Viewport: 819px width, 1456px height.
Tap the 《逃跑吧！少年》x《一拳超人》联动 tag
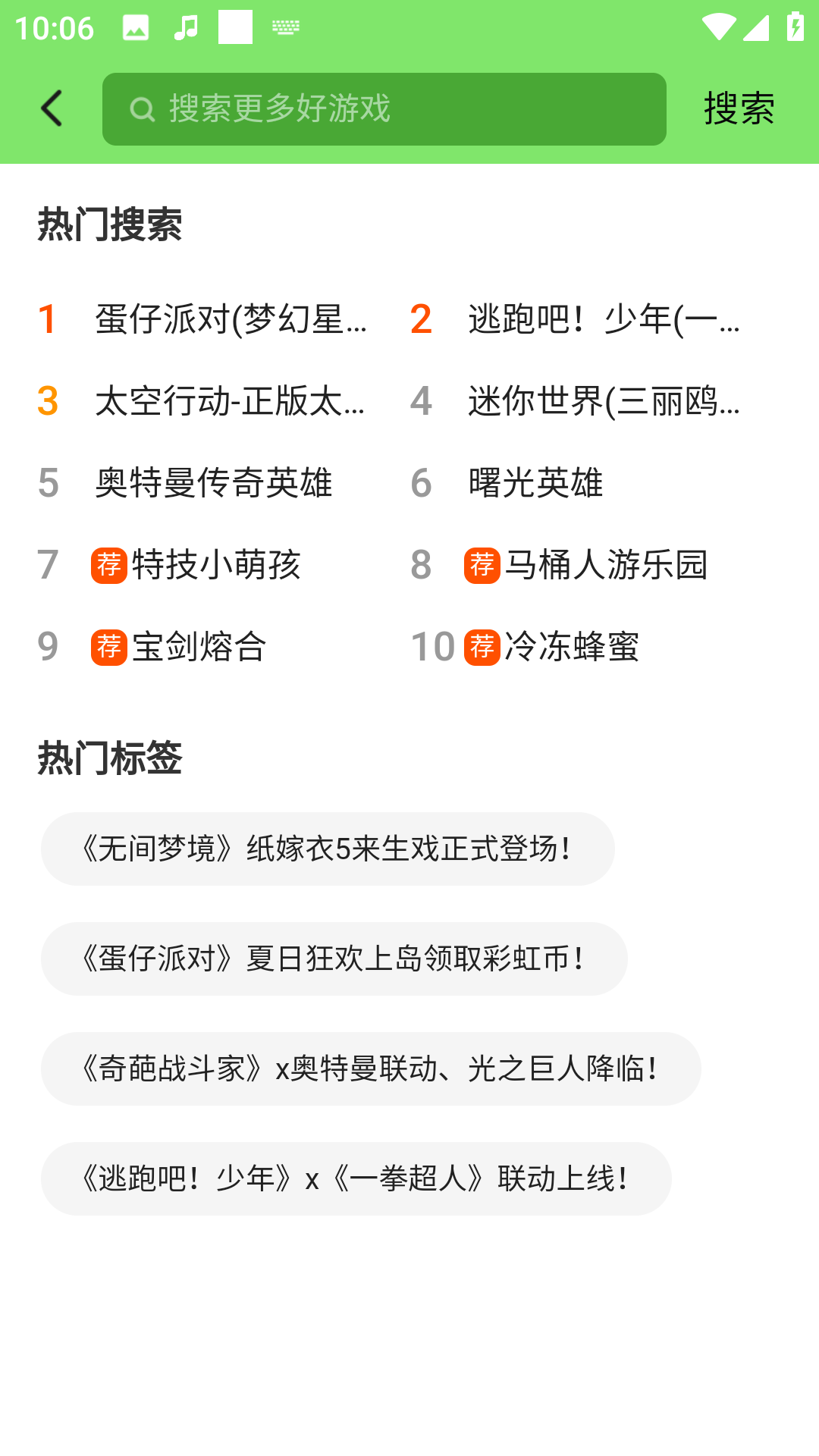pyautogui.click(x=354, y=1178)
